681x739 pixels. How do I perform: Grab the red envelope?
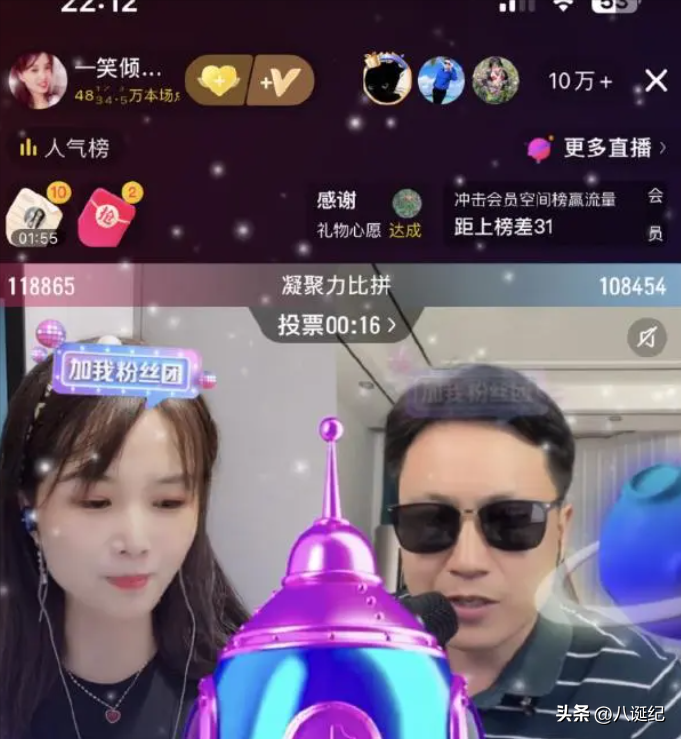click(x=108, y=216)
